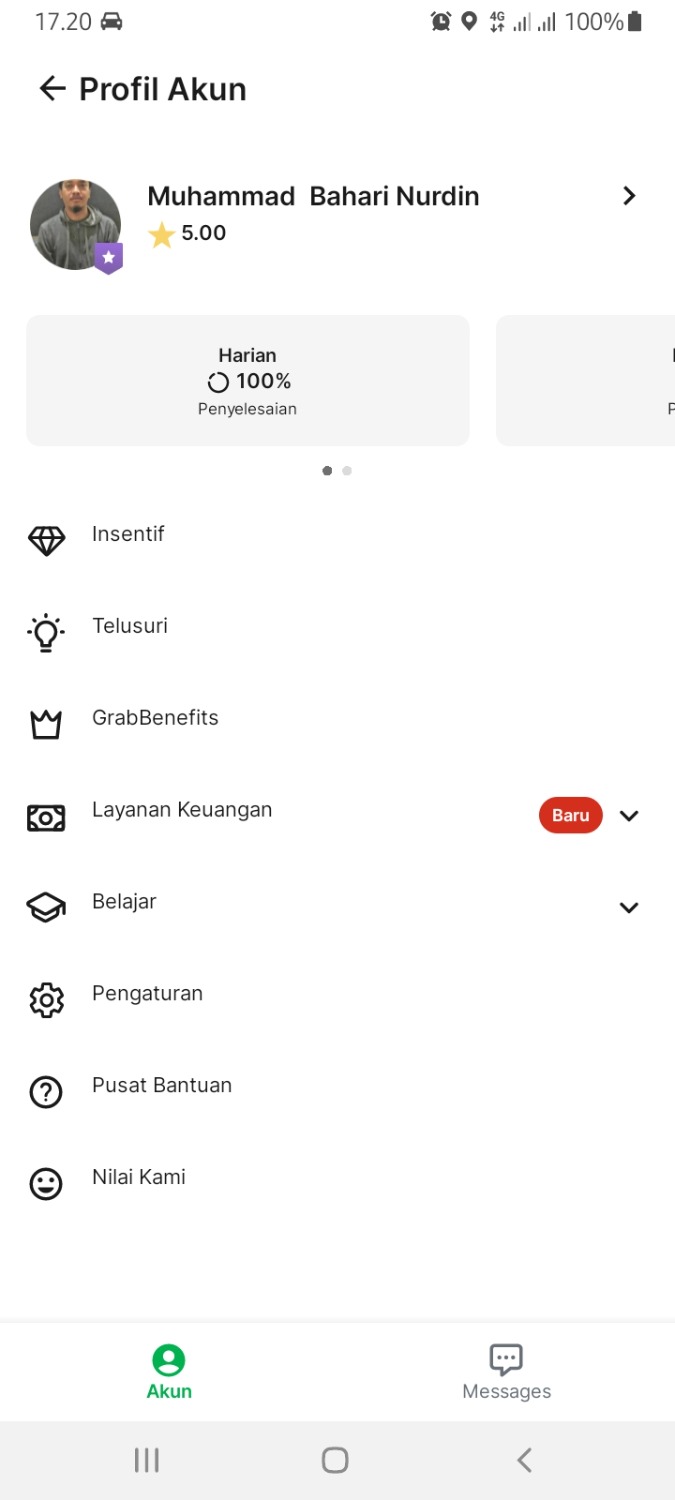Go back from Profil Akun
This screenshot has width=675, height=1500.
point(52,89)
